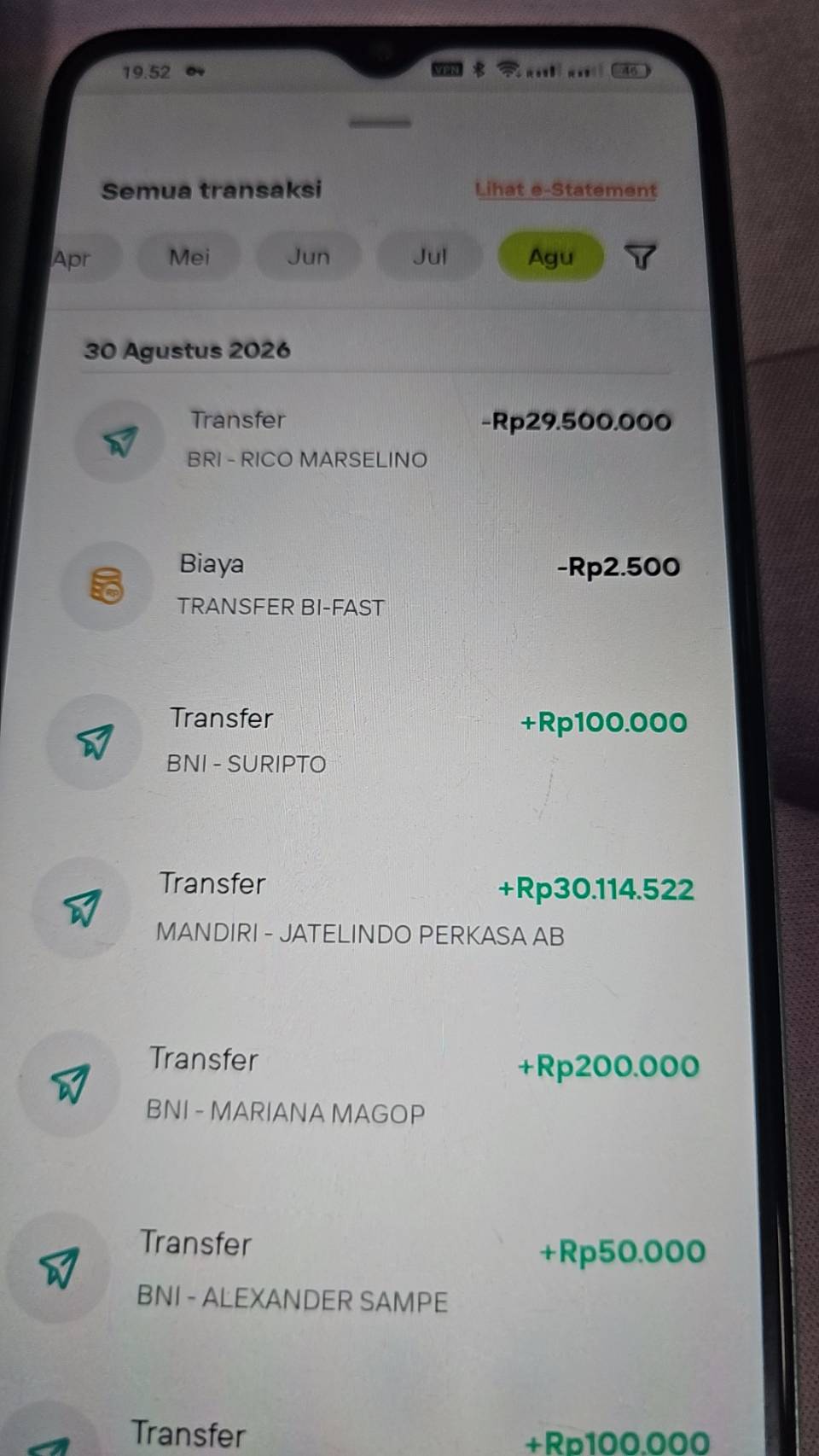
Task: Tap the Agu month chip
Action: click(550, 257)
